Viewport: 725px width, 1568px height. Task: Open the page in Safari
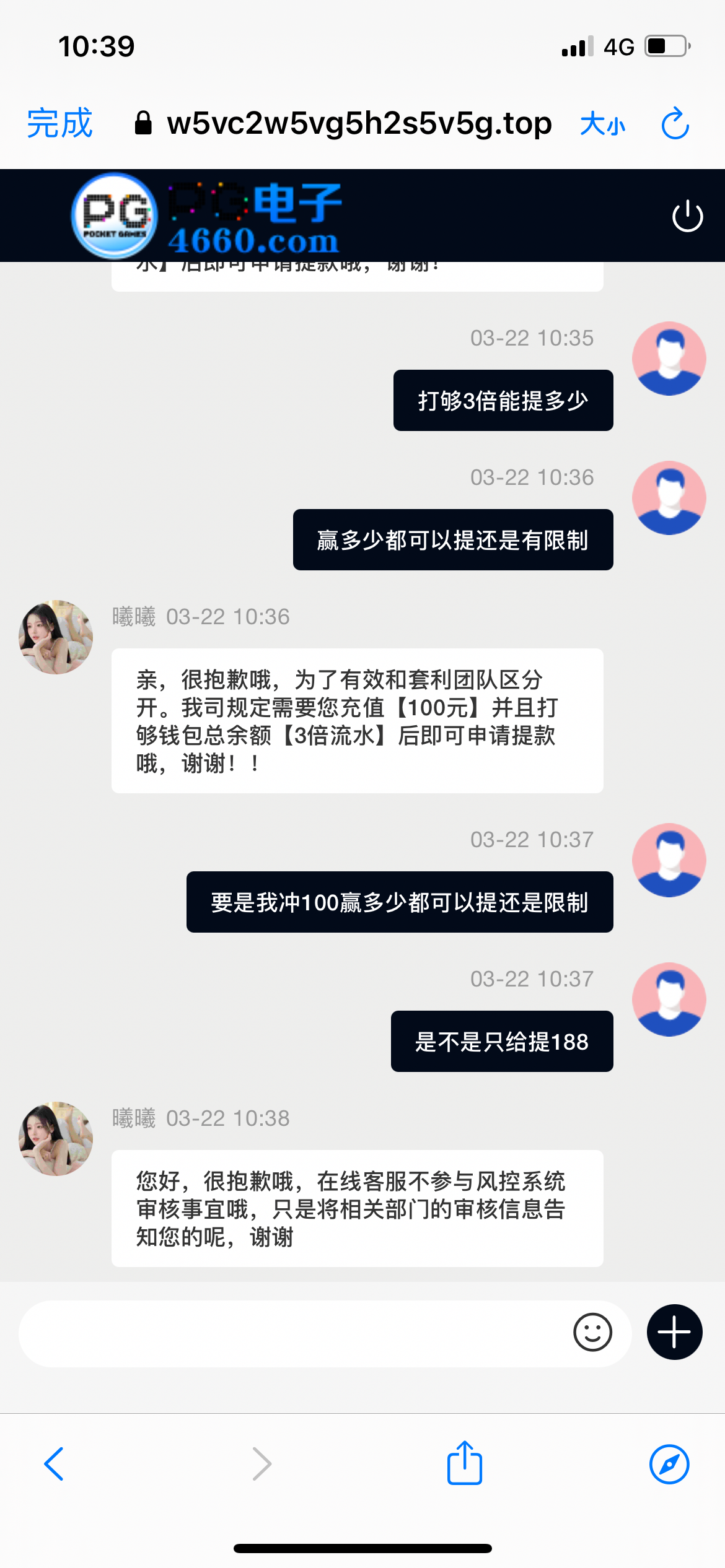(669, 1464)
